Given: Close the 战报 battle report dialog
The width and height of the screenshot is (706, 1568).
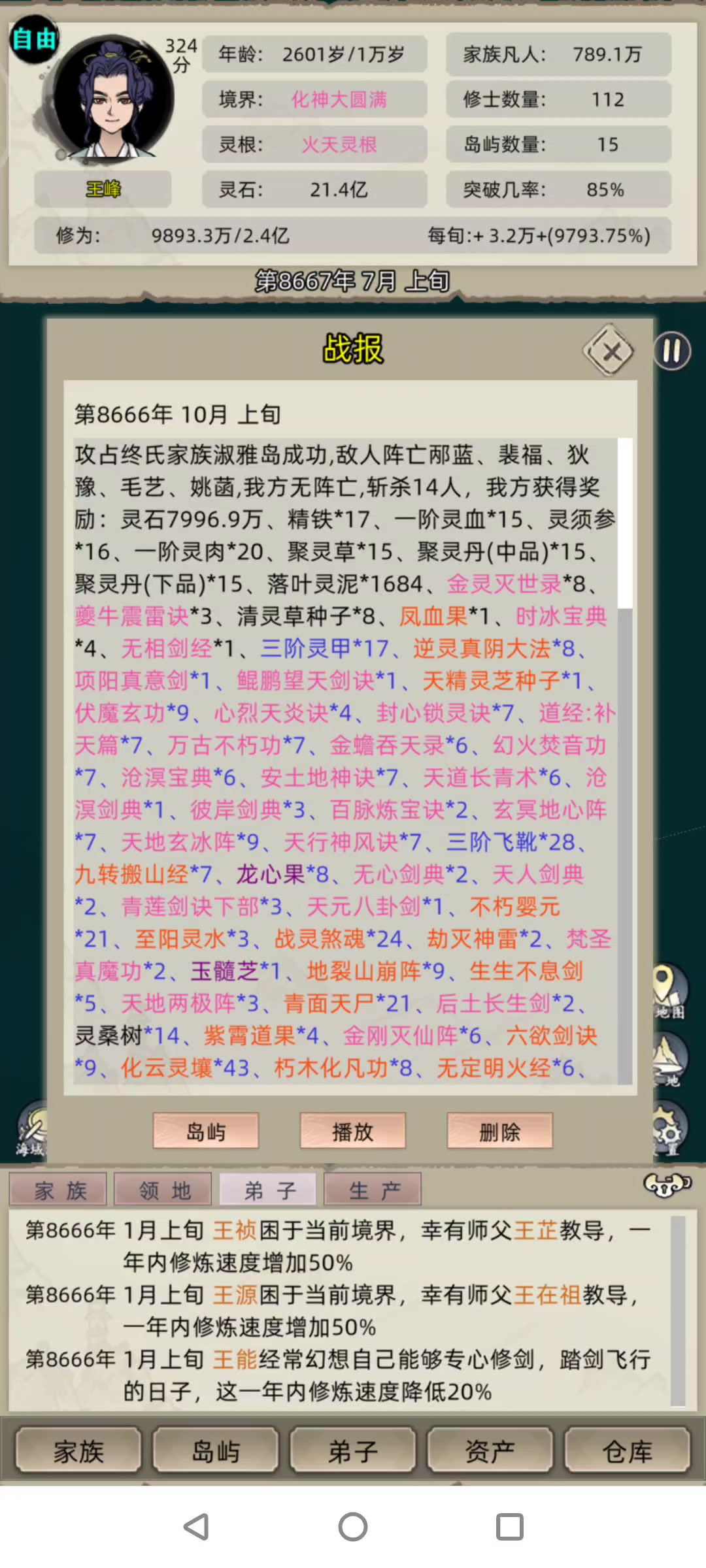Looking at the screenshot, I should point(609,351).
